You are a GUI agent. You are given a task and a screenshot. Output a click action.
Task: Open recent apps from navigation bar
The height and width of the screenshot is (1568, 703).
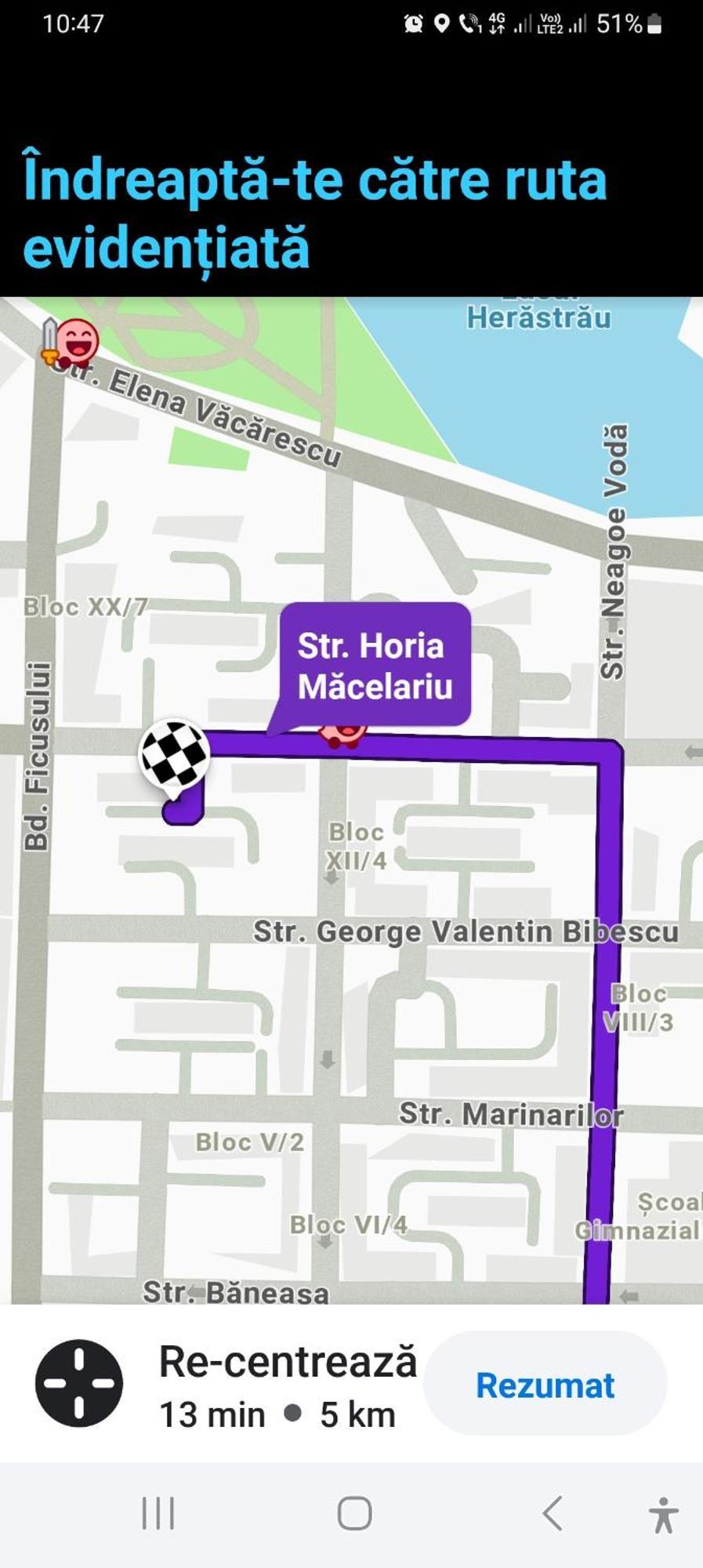point(158,1513)
